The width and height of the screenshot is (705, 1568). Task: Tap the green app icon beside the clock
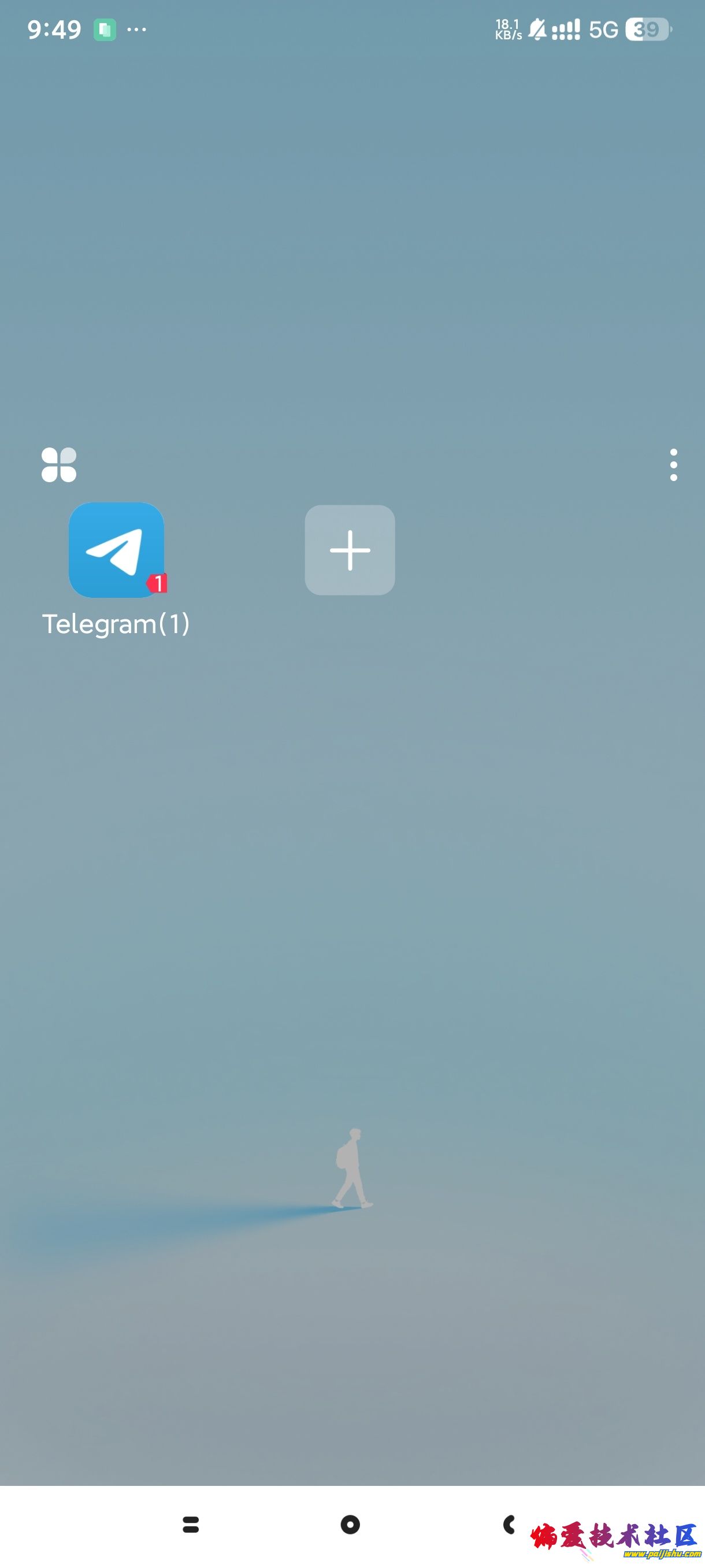click(x=105, y=28)
